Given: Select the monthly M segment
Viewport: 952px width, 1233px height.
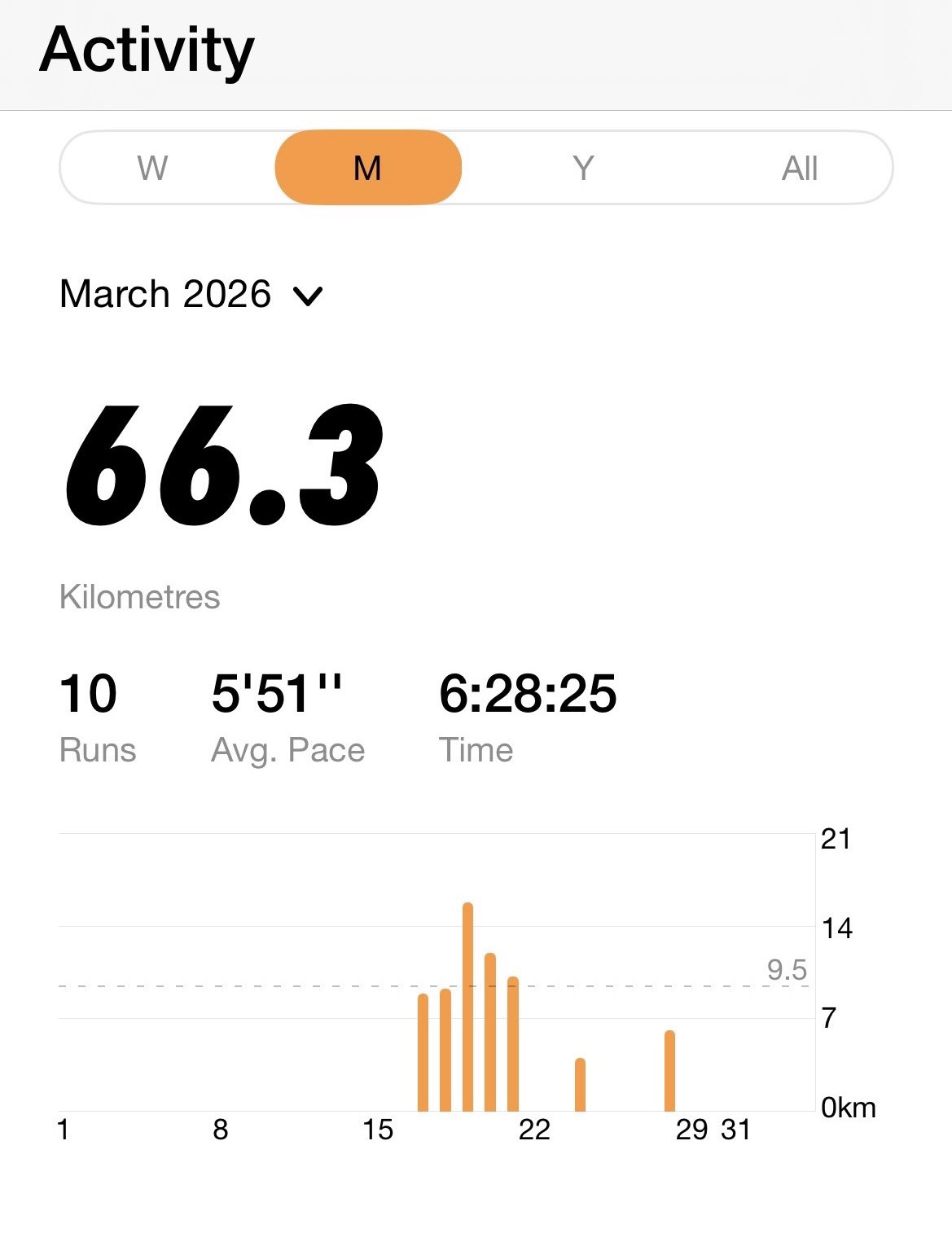Looking at the screenshot, I should tap(368, 168).
